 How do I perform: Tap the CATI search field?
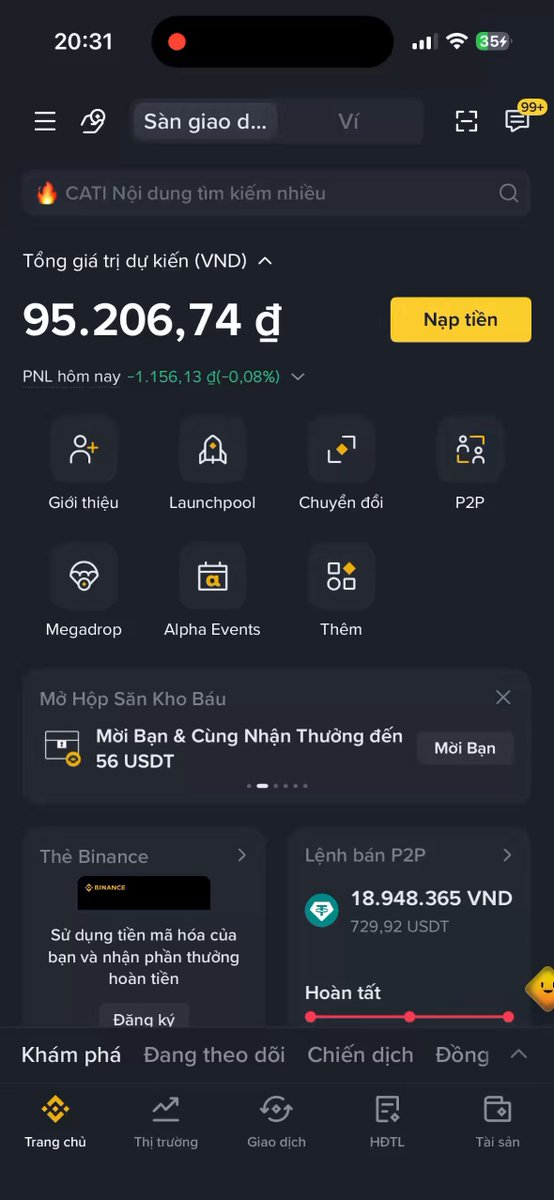pyautogui.click(x=276, y=193)
